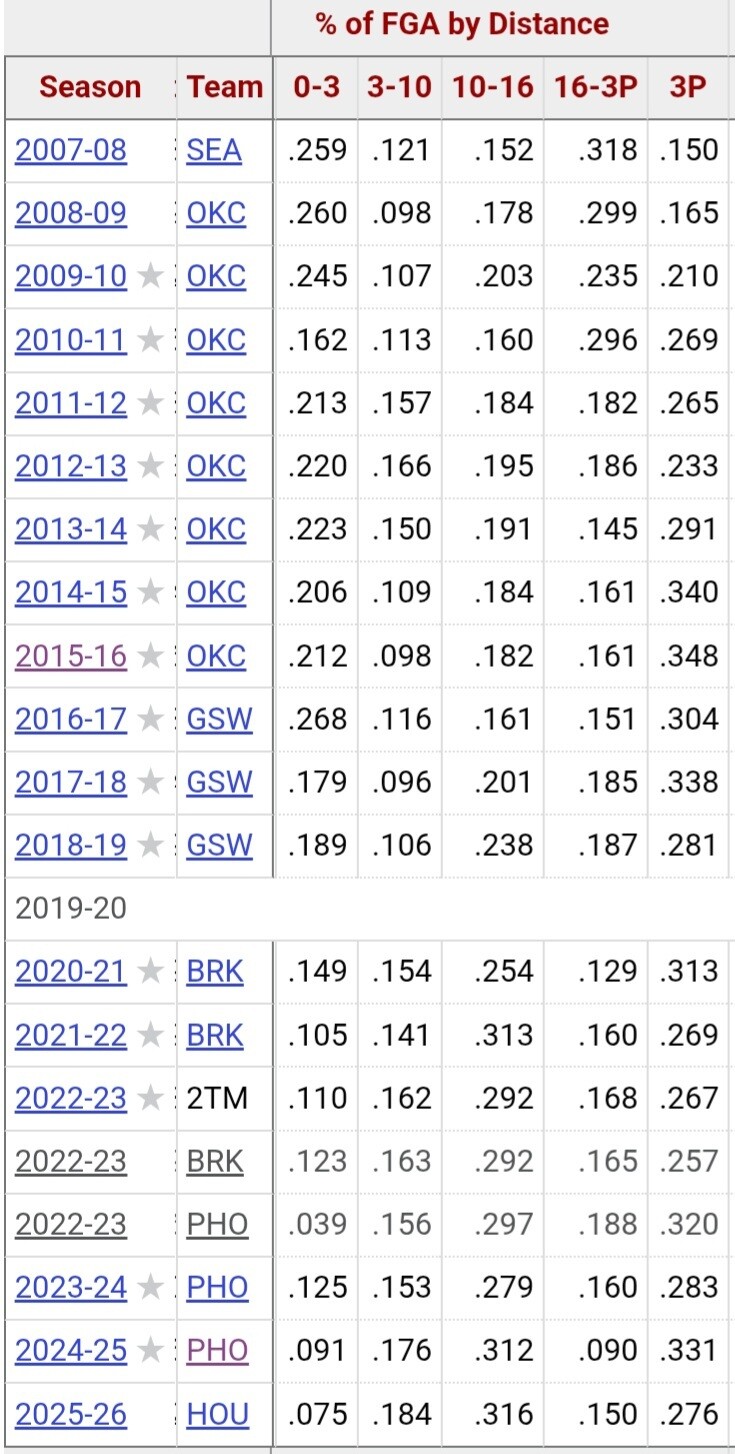Tap the BRK link in the 2022-23 row
This screenshot has width=735, height=1454.
[x=215, y=1161]
